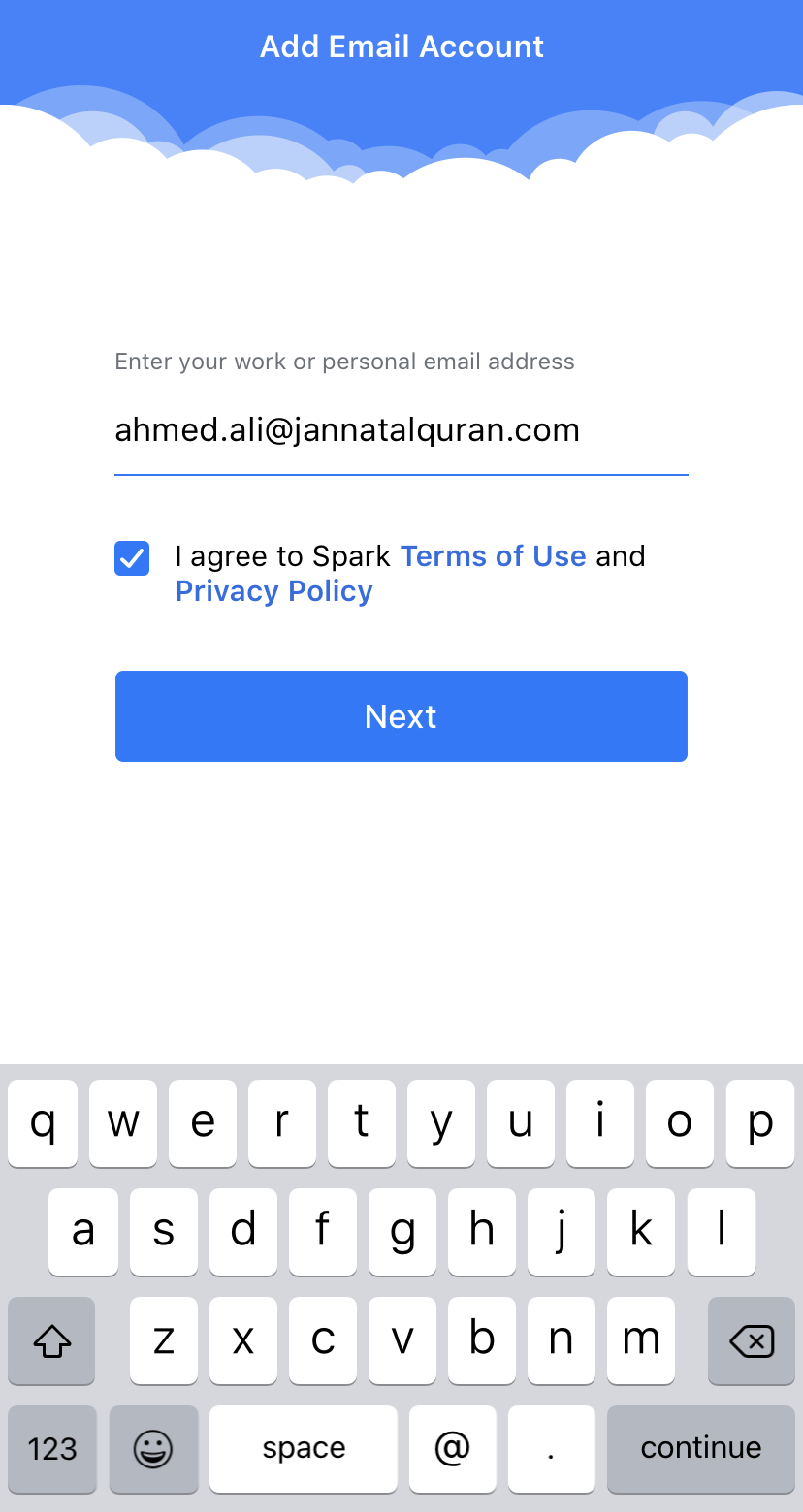Switch keyboard to 123 numbers

coord(52,1448)
